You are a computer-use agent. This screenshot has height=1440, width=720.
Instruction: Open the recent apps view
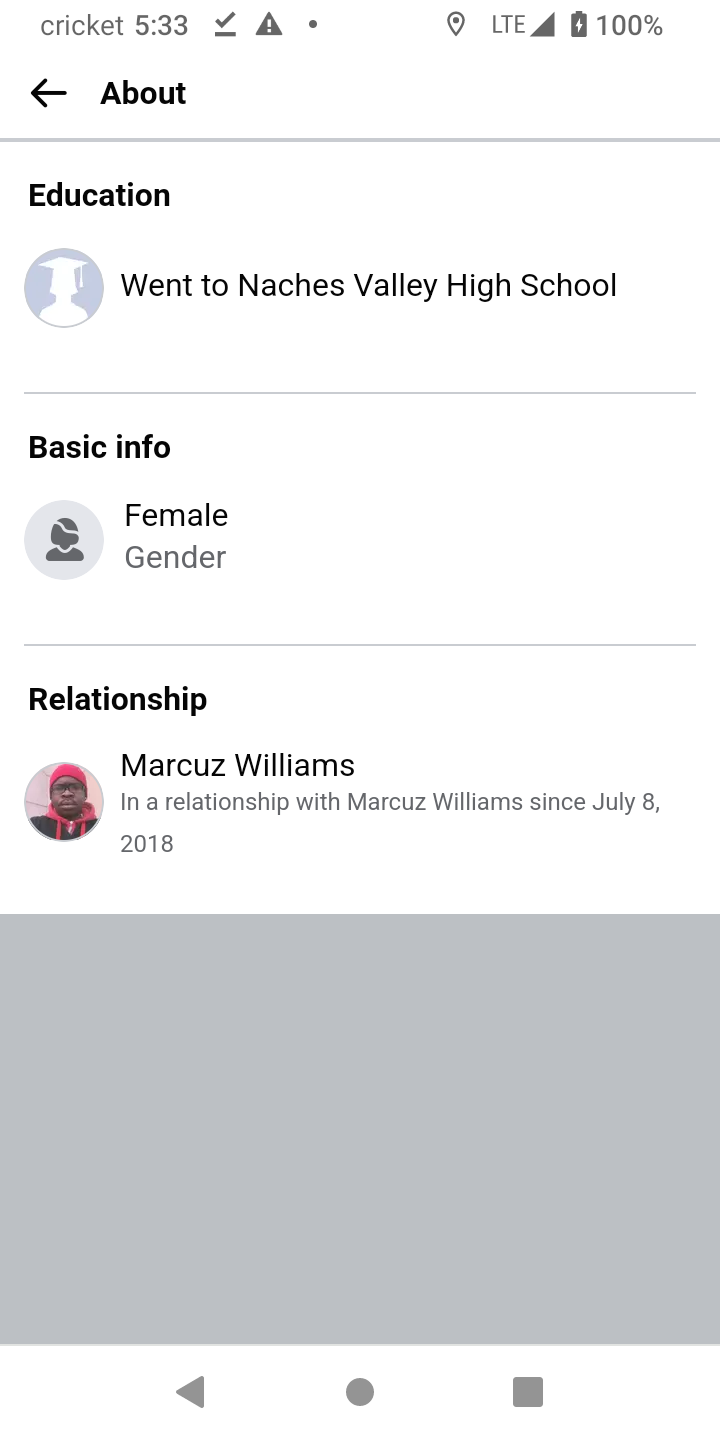click(528, 1391)
